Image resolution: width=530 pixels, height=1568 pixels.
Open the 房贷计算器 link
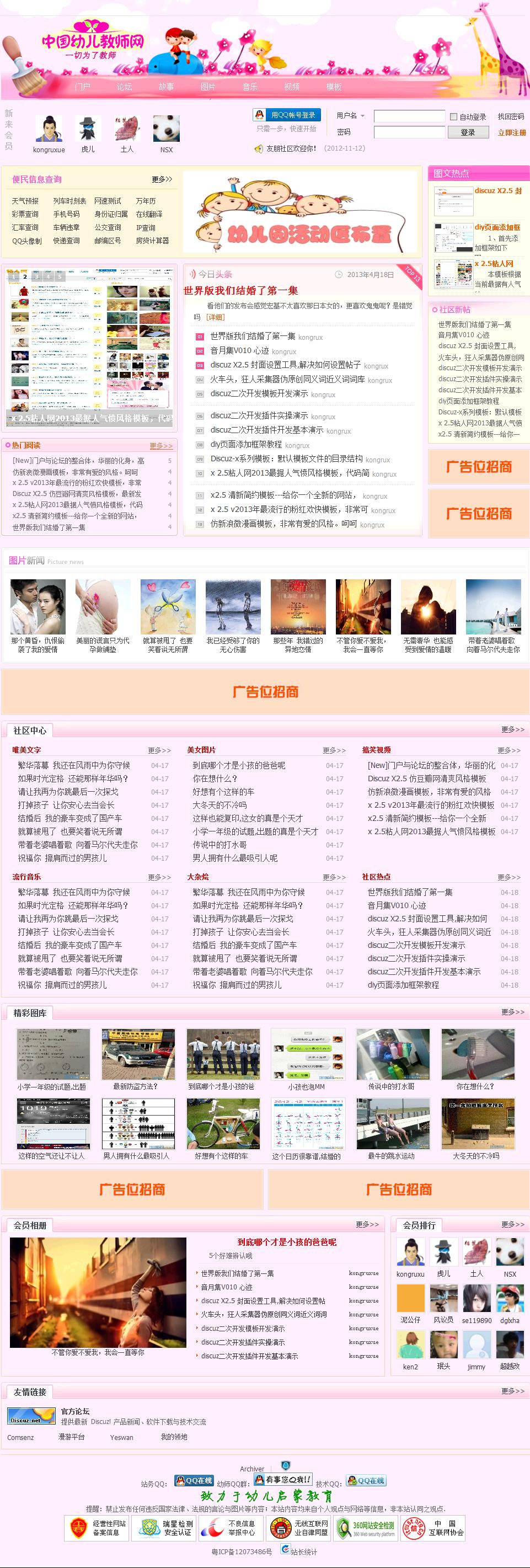[x=152, y=241]
